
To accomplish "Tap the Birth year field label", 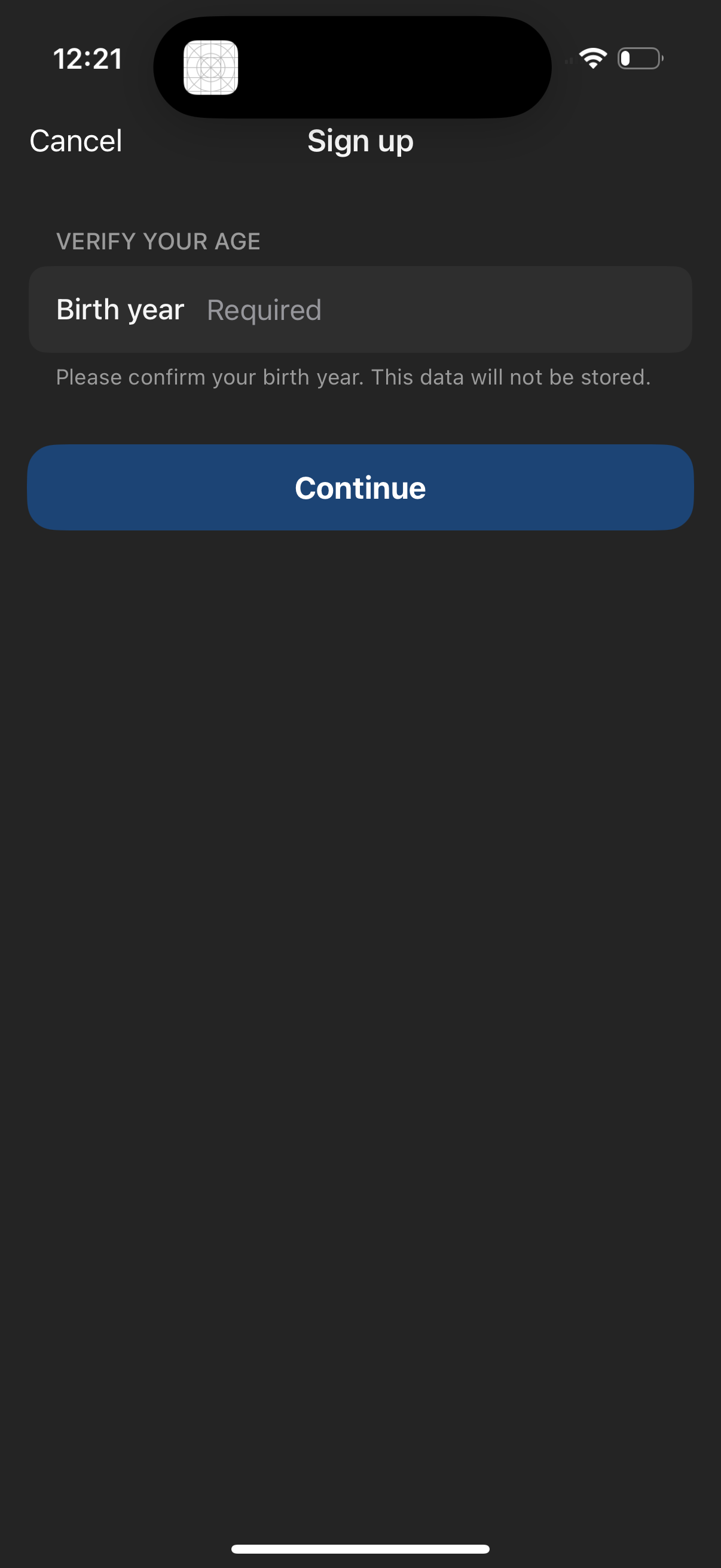I will click(121, 309).
